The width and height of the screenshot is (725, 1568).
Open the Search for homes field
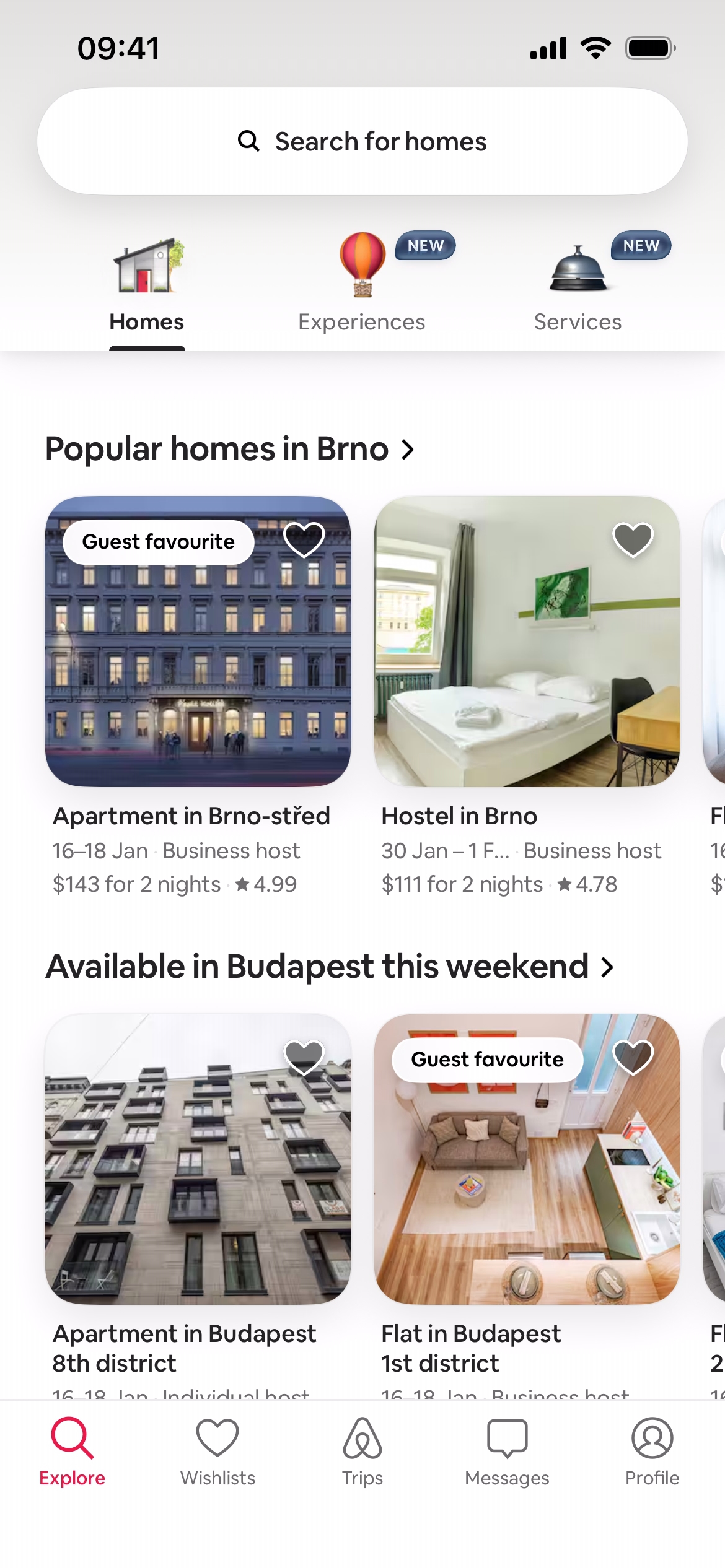(362, 141)
